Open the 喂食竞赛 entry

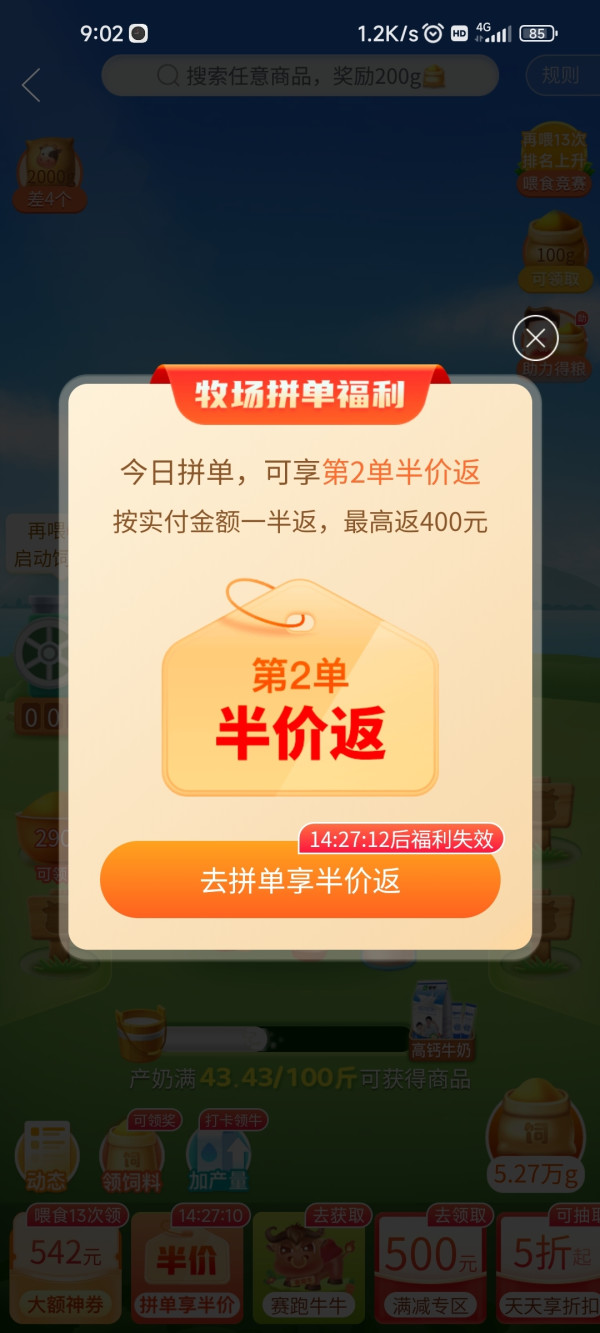tap(553, 160)
